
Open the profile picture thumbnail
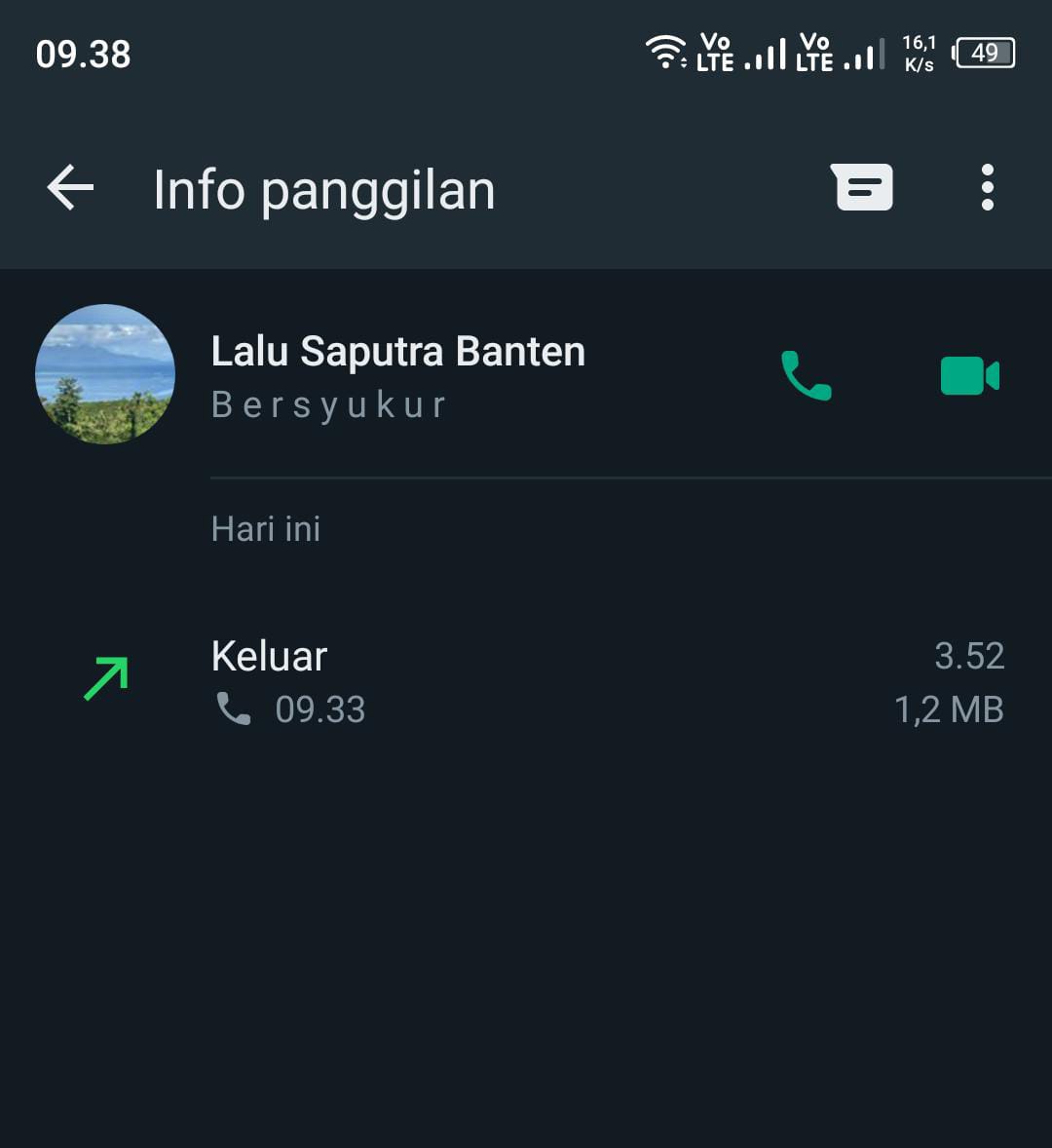click(105, 373)
